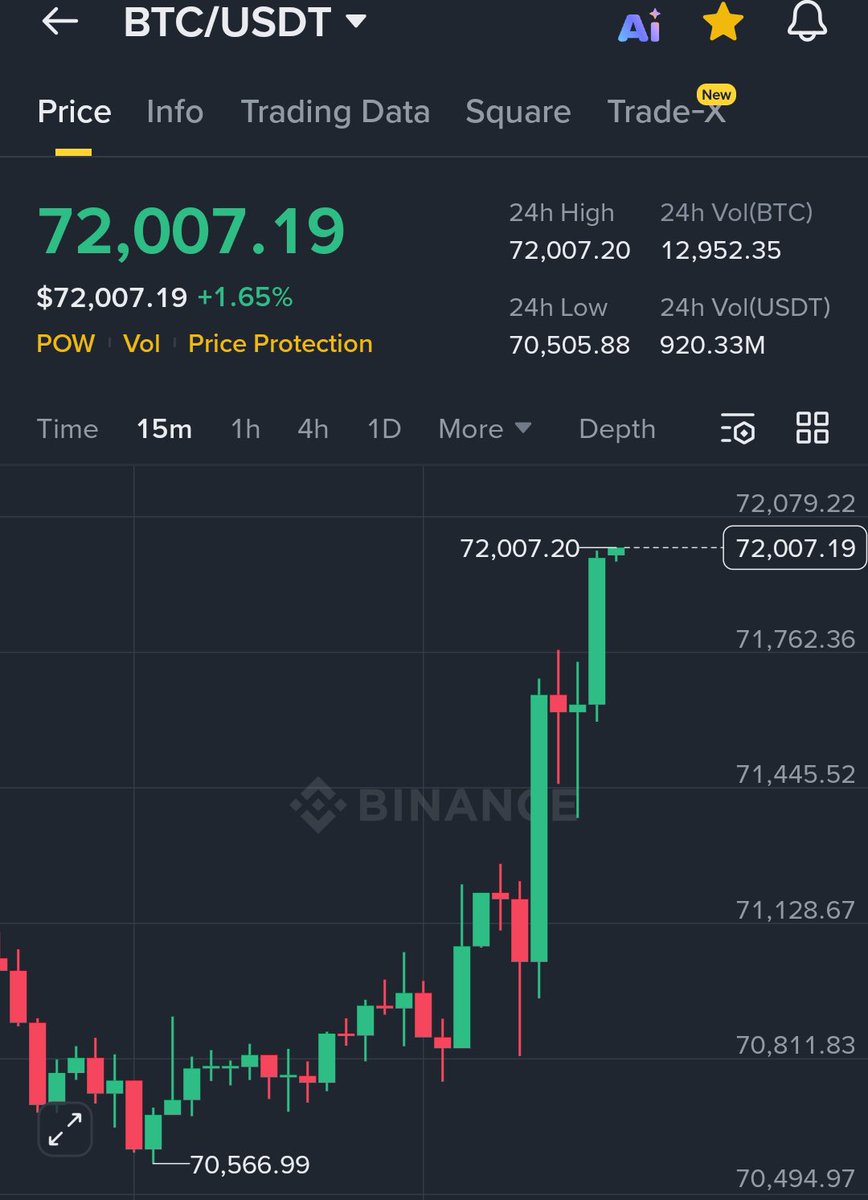868x1200 pixels.
Task: Tap the Price Protection tag
Action: point(280,344)
